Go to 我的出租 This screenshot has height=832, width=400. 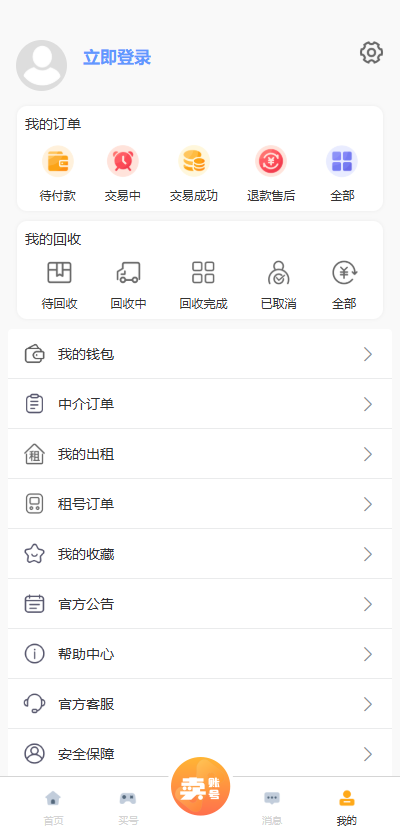click(200, 454)
